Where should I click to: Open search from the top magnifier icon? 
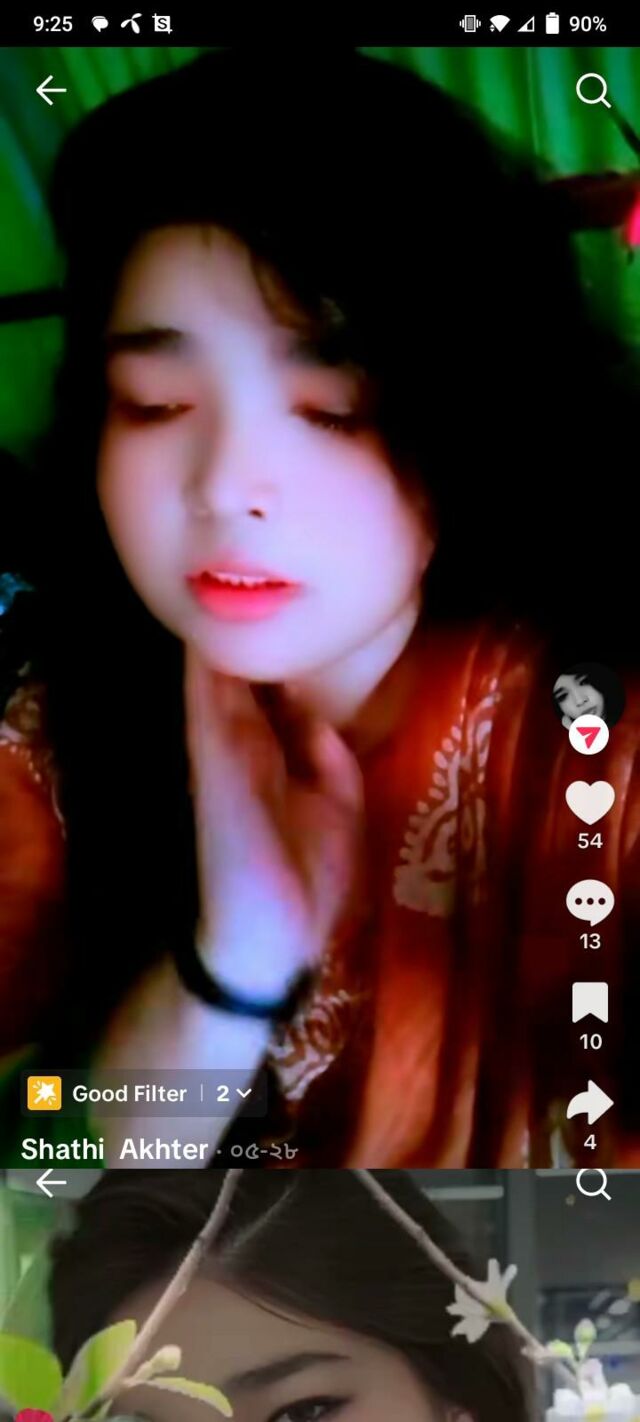pos(593,91)
